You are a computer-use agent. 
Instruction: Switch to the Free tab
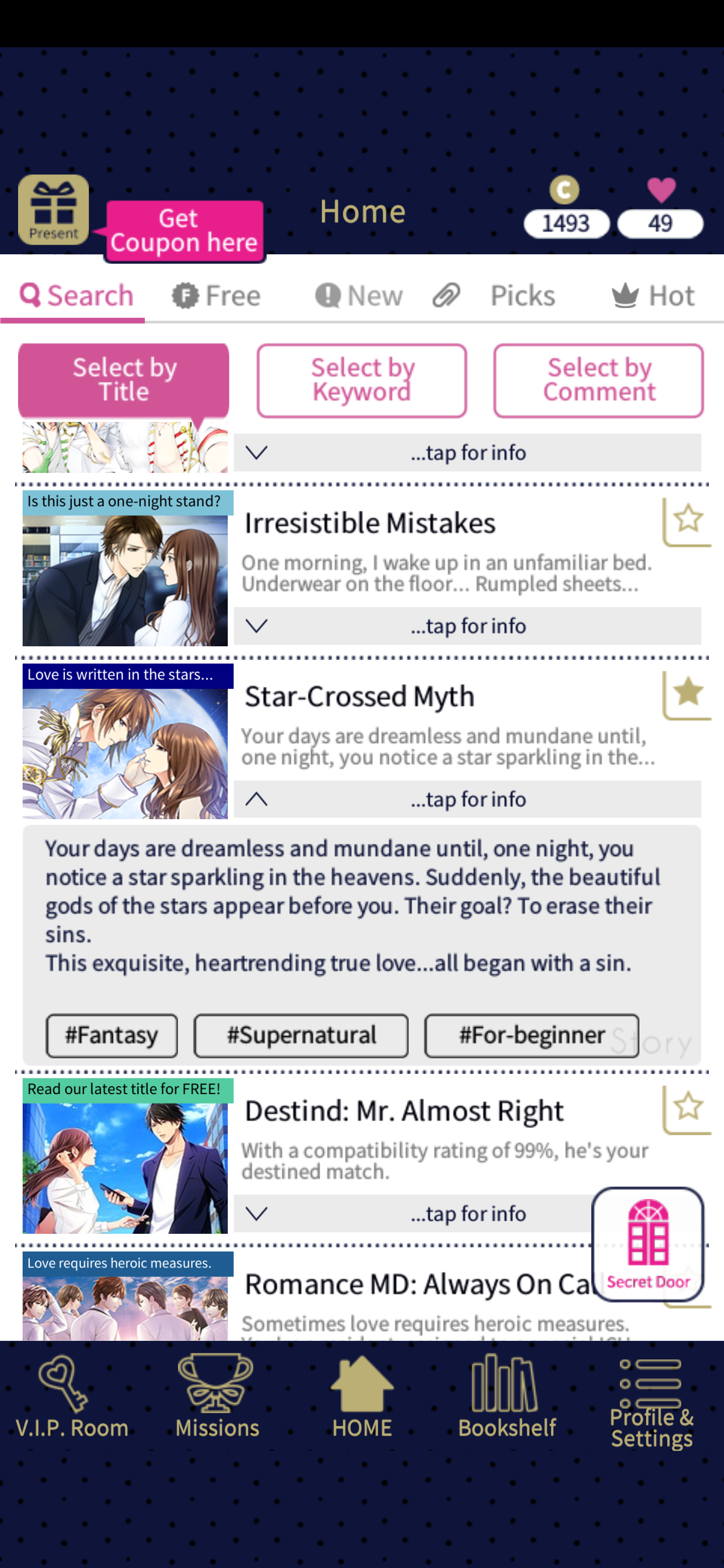[216, 296]
